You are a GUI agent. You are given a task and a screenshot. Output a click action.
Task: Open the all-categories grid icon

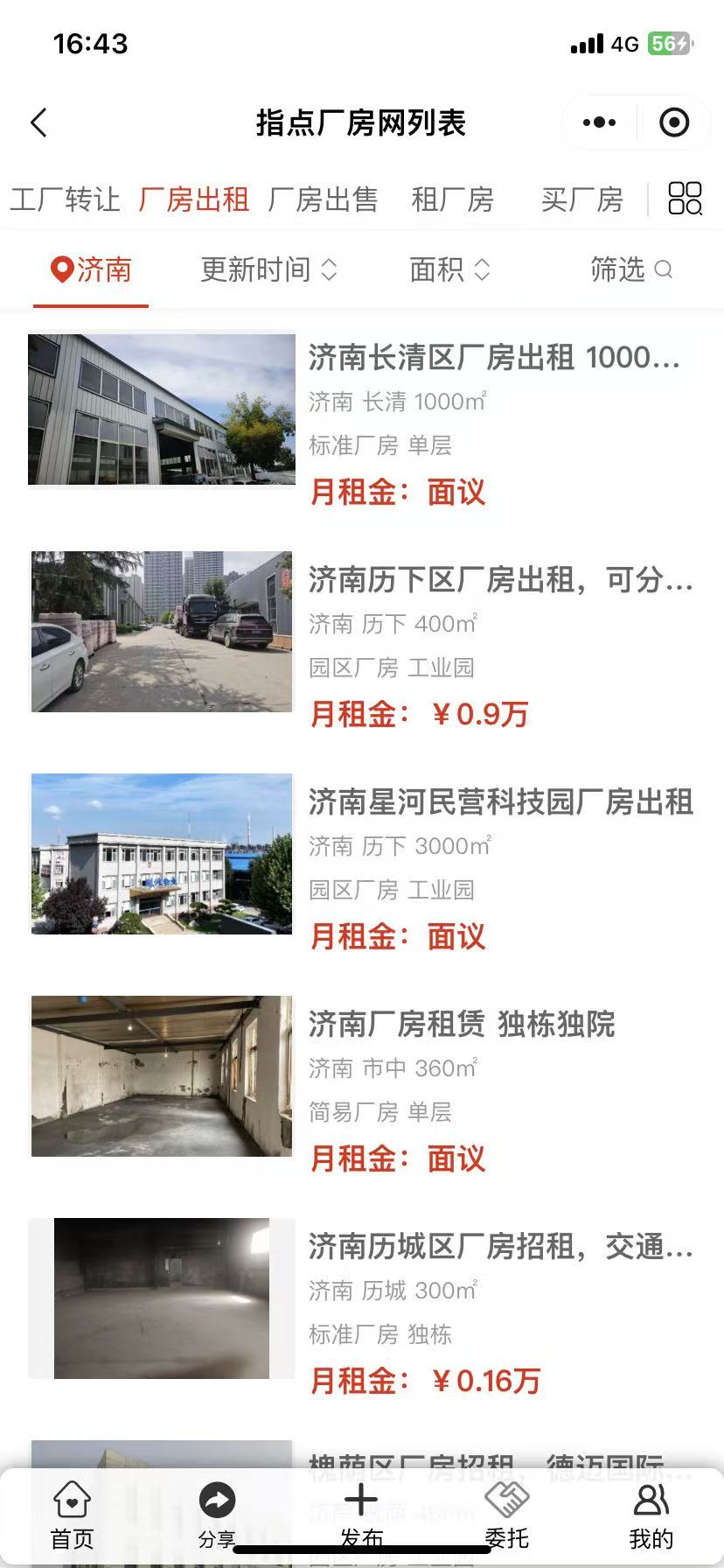click(685, 199)
